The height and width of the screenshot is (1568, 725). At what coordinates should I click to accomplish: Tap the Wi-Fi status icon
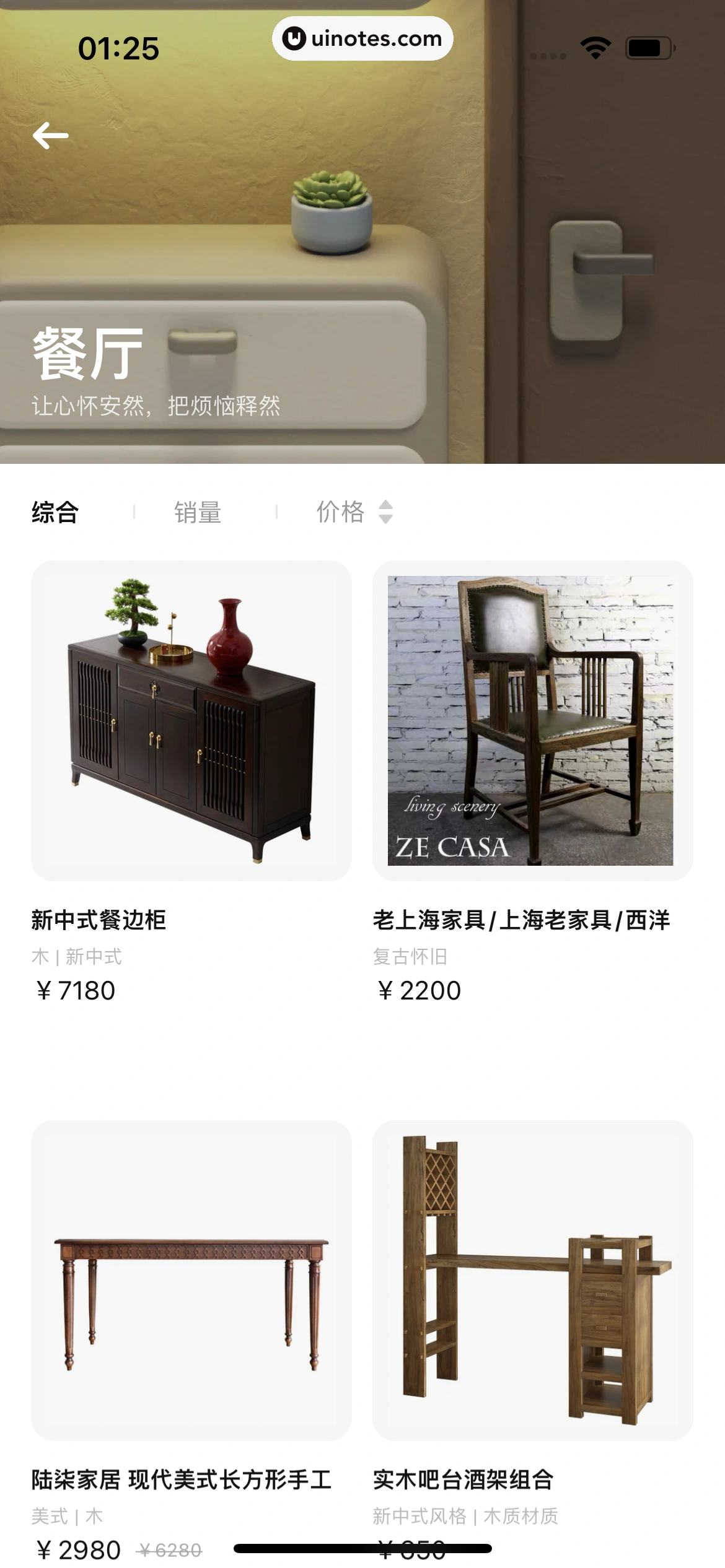(595, 46)
